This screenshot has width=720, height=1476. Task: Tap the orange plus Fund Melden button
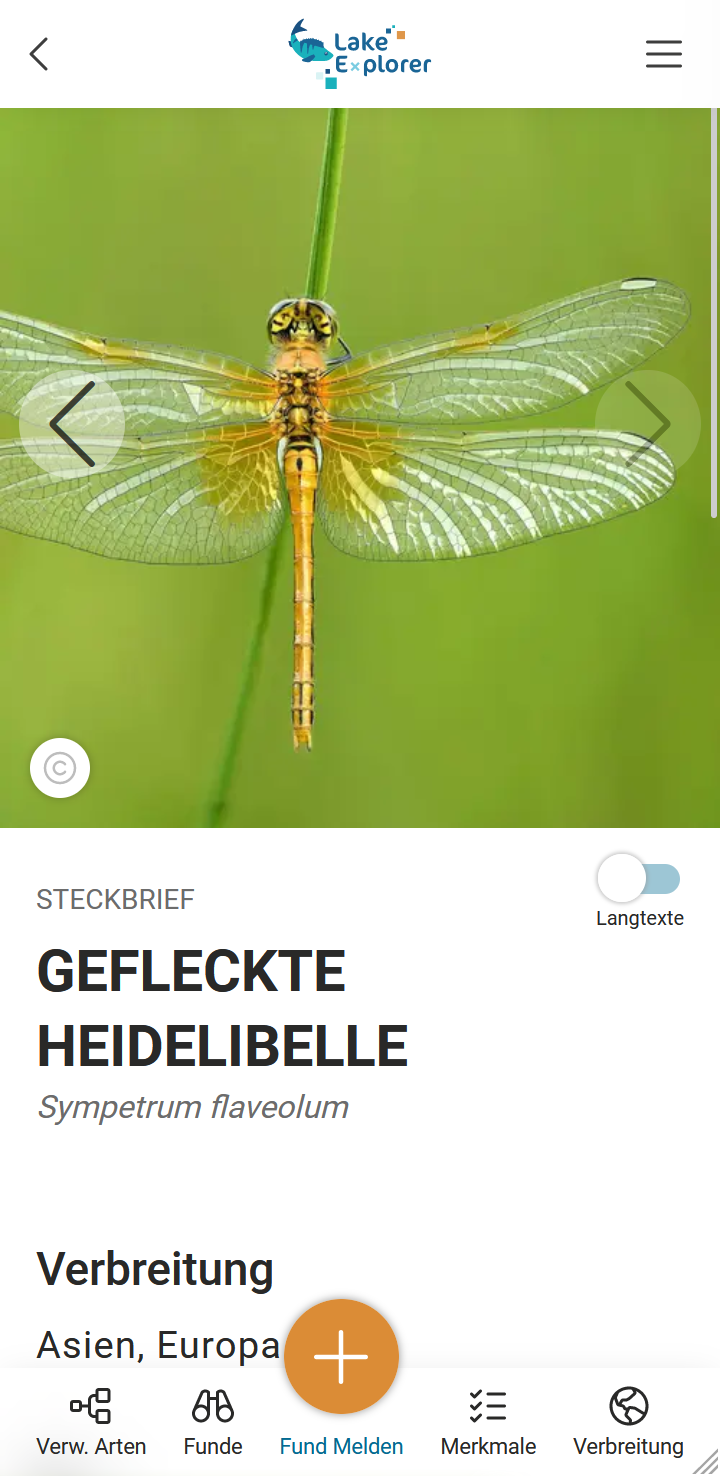pyautogui.click(x=341, y=1357)
